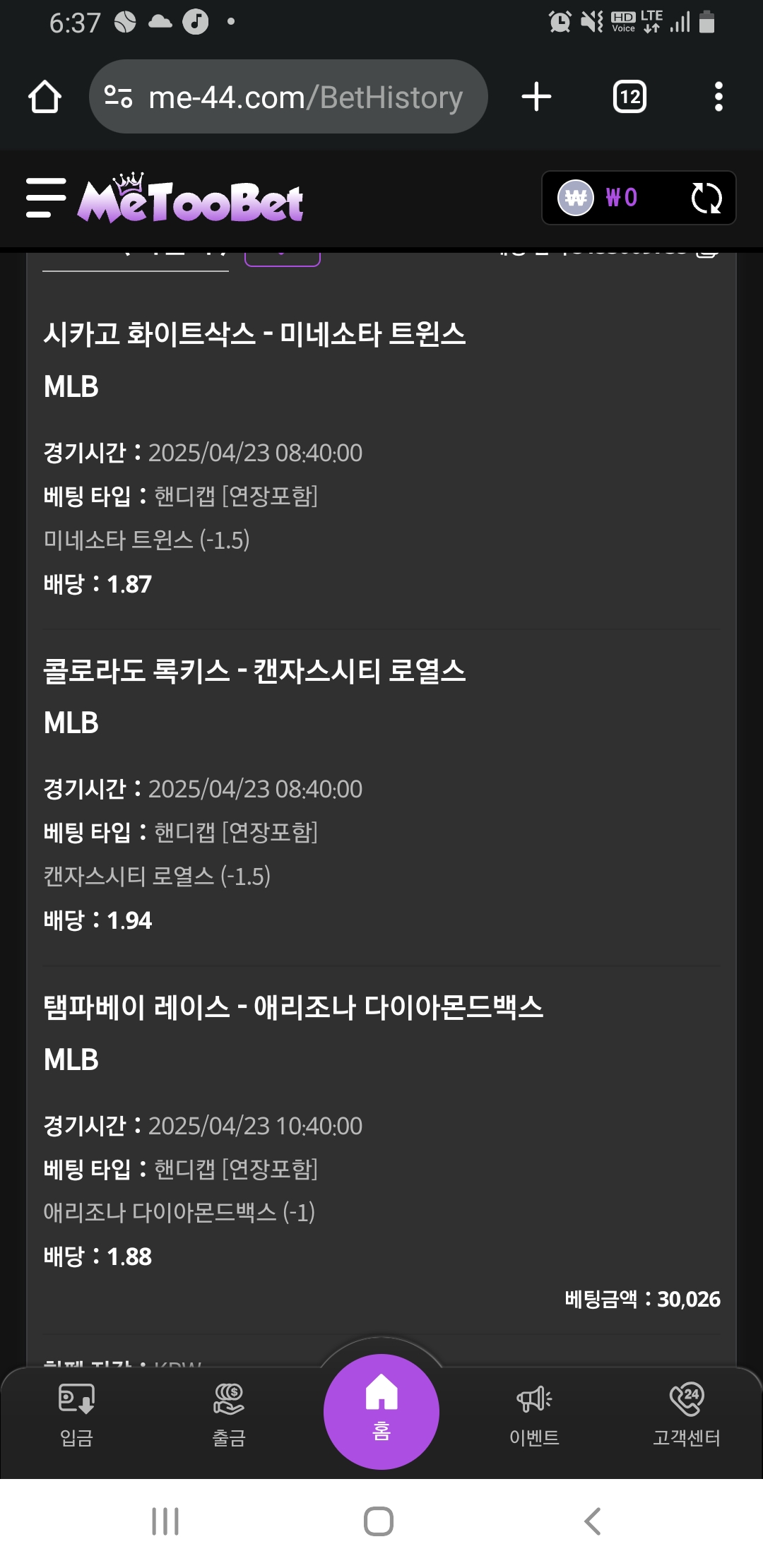This screenshot has width=763, height=1568.
Task: Tap the purple 홈 home button
Action: click(x=381, y=1411)
